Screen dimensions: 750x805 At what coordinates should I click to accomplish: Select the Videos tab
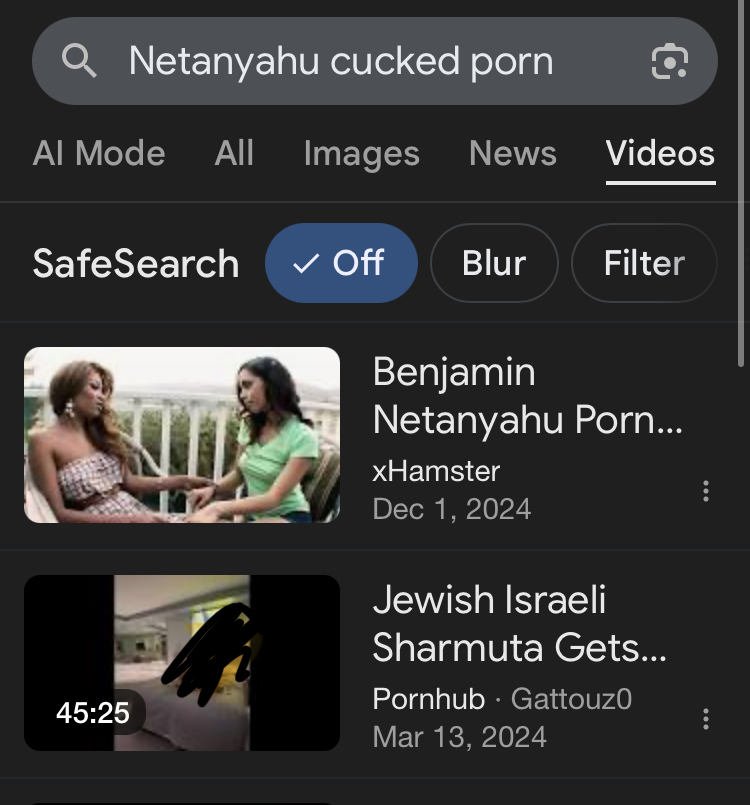[660, 154]
